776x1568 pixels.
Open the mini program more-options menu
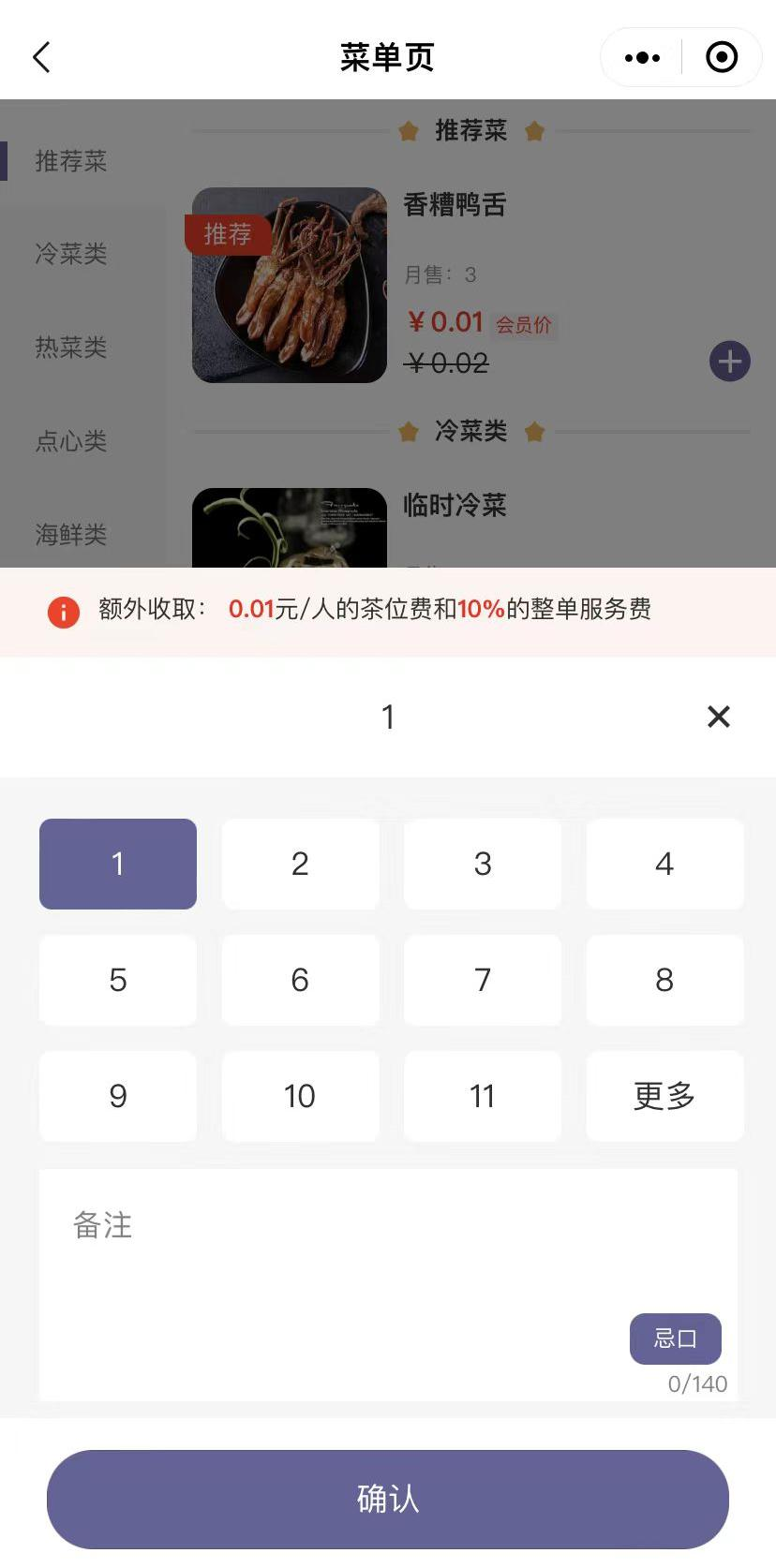tap(642, 57)
